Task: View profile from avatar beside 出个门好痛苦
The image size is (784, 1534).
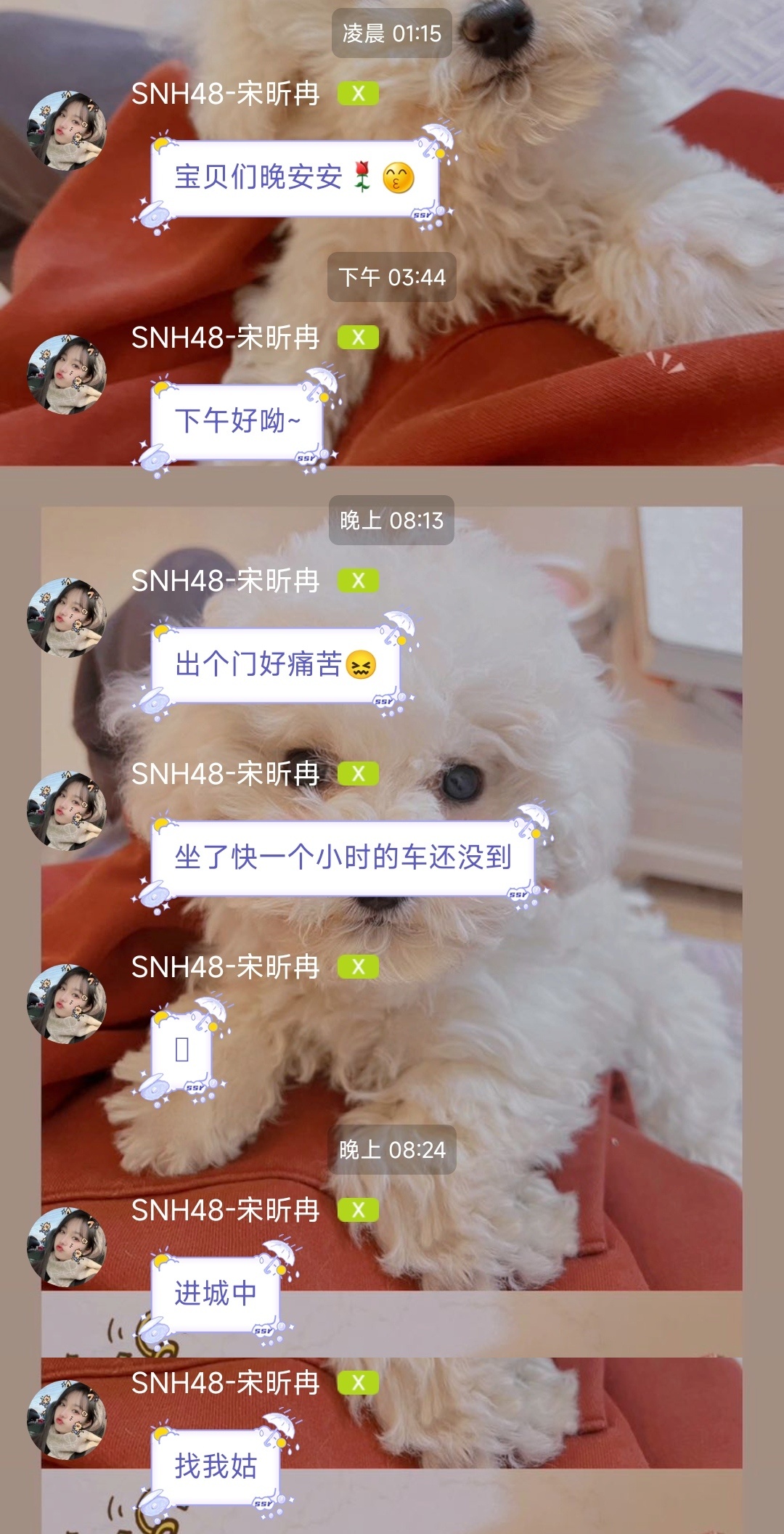Action: 66,618
